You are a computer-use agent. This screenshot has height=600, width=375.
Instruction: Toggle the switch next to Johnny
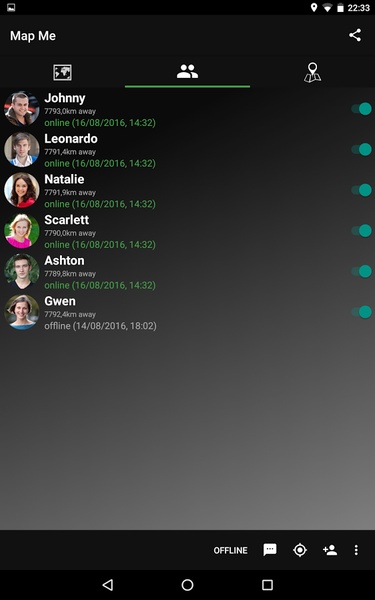point(362,109)
